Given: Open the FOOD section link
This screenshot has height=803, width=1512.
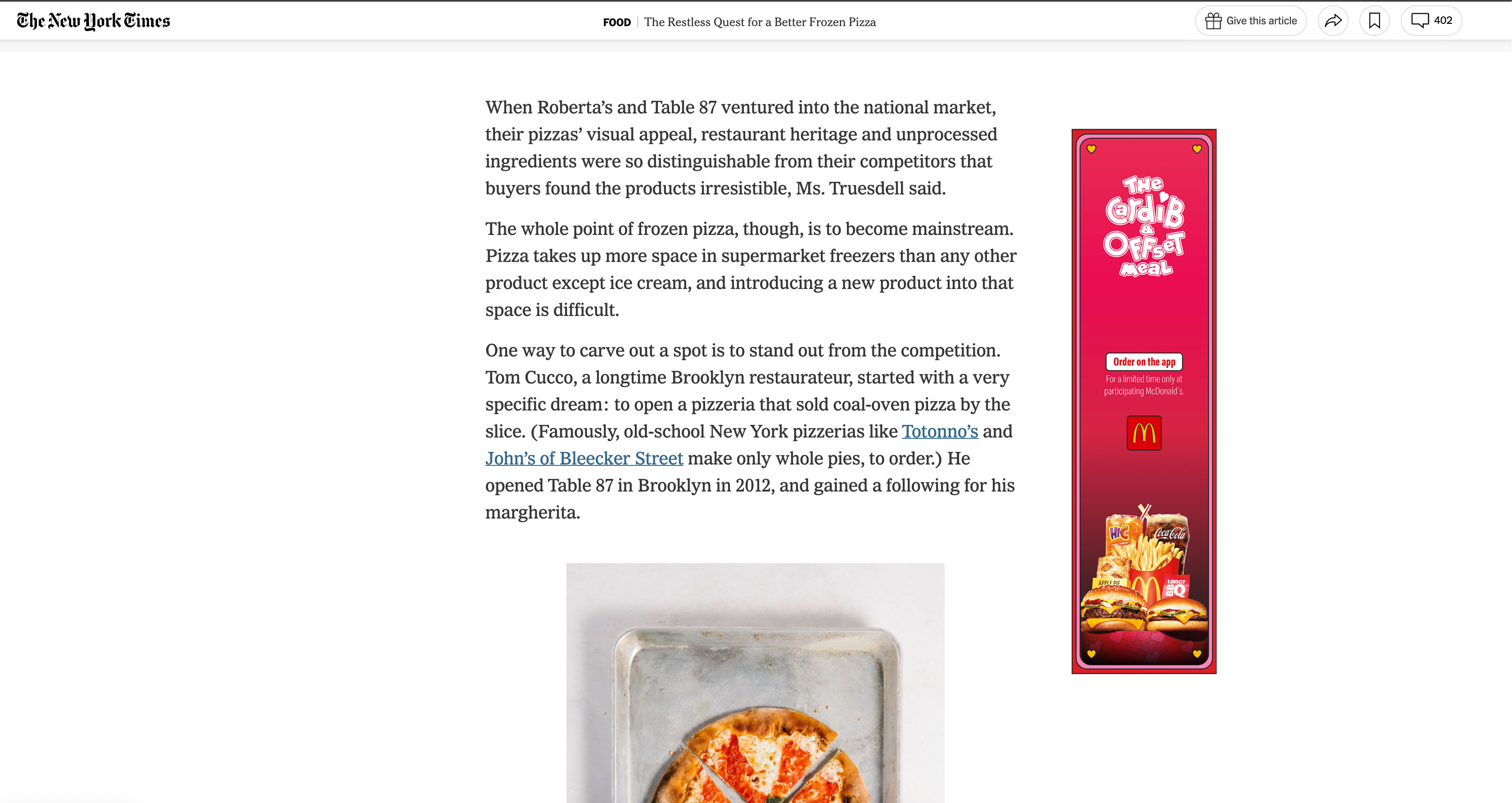Looking at the screenshot, I should point(616,23).
